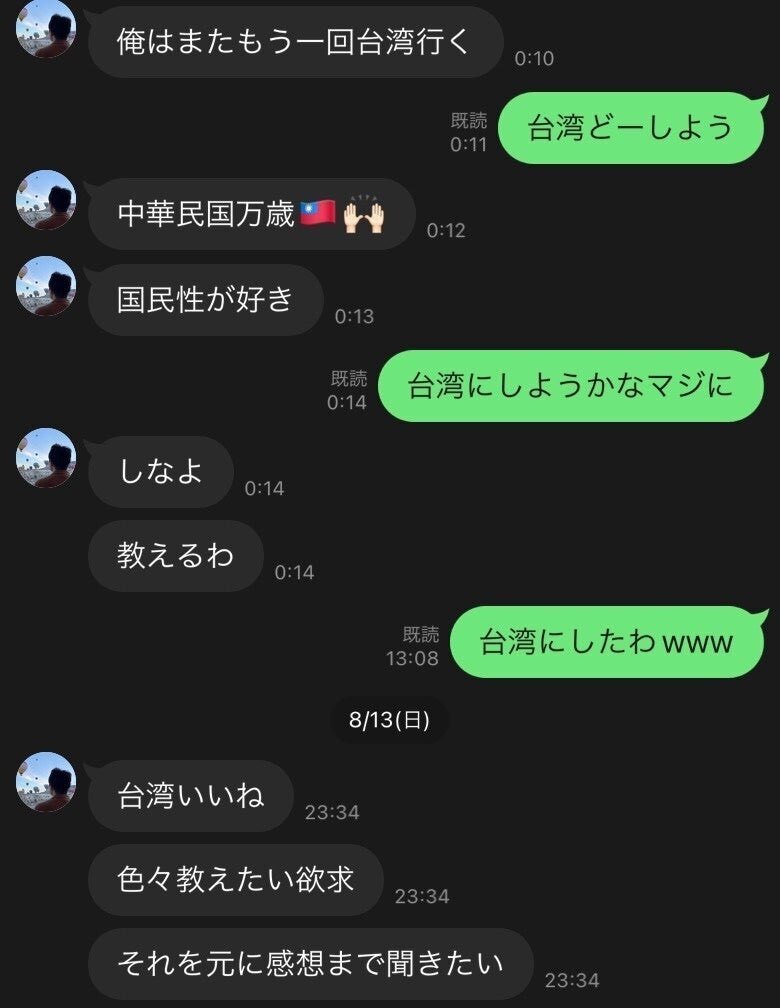Click the "教えるわ" message bubble

[174, 558]
